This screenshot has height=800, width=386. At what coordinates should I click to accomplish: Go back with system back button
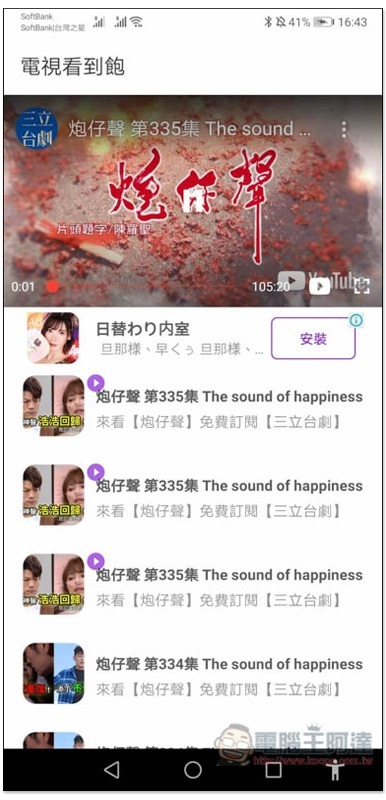(111, 770)
